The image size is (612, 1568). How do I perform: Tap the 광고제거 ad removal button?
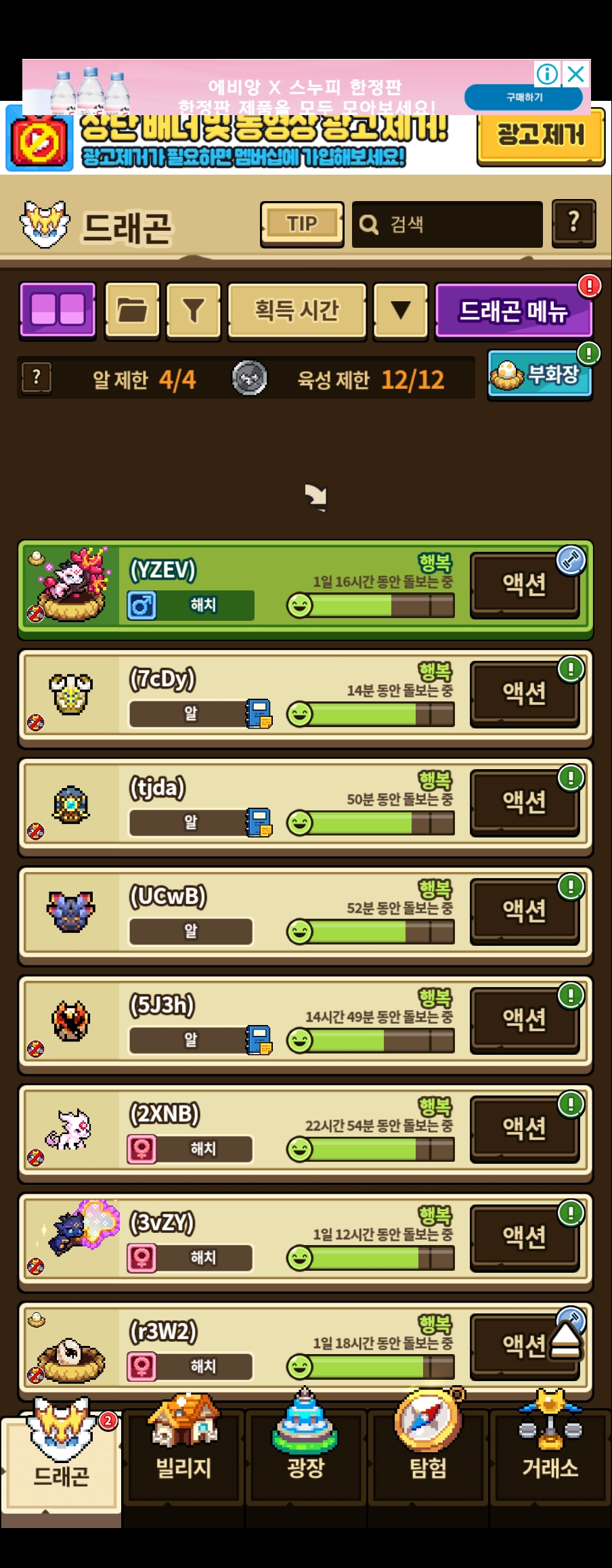coord(540,135)
